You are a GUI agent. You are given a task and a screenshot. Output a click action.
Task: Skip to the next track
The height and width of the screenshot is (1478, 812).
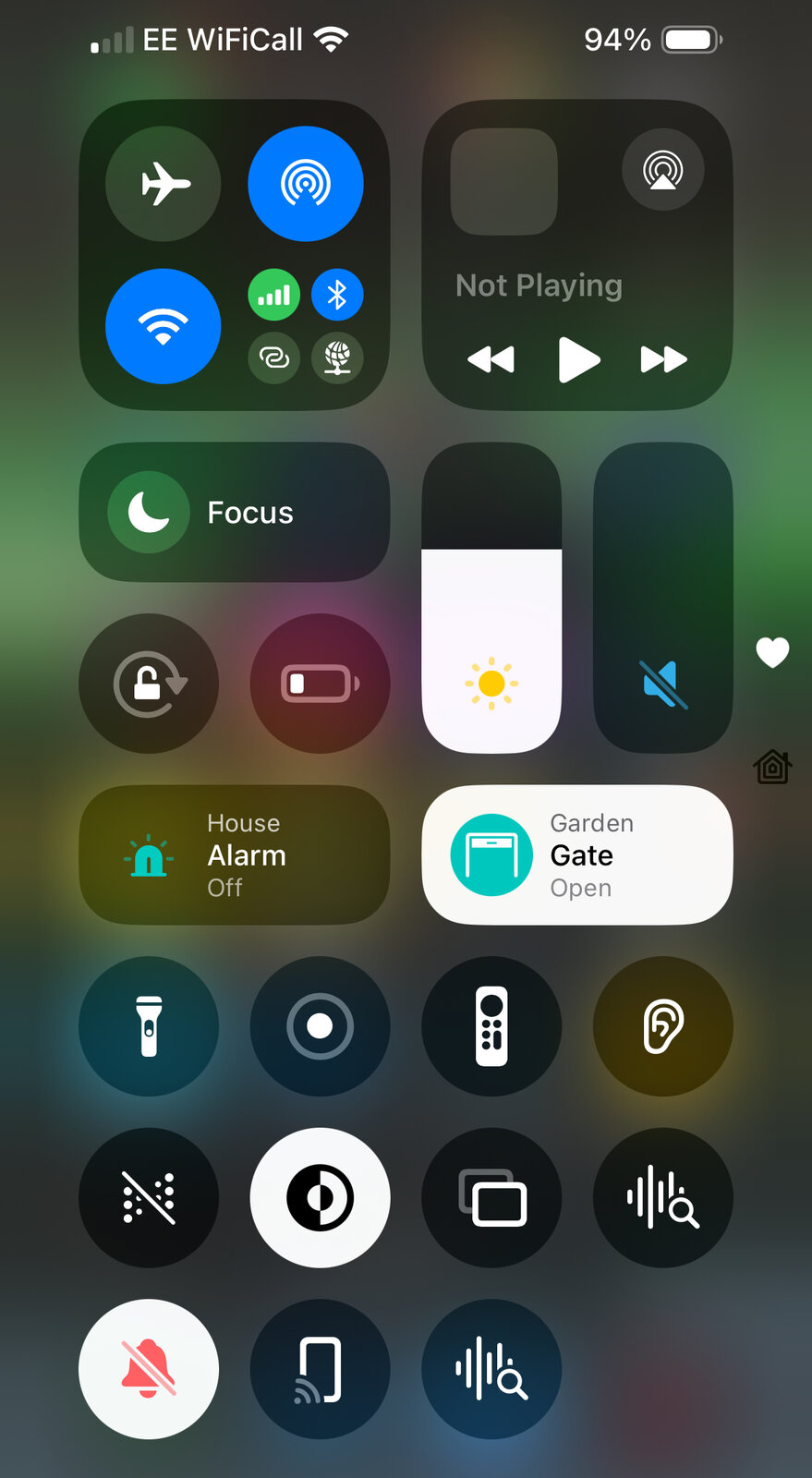point(663,359)
